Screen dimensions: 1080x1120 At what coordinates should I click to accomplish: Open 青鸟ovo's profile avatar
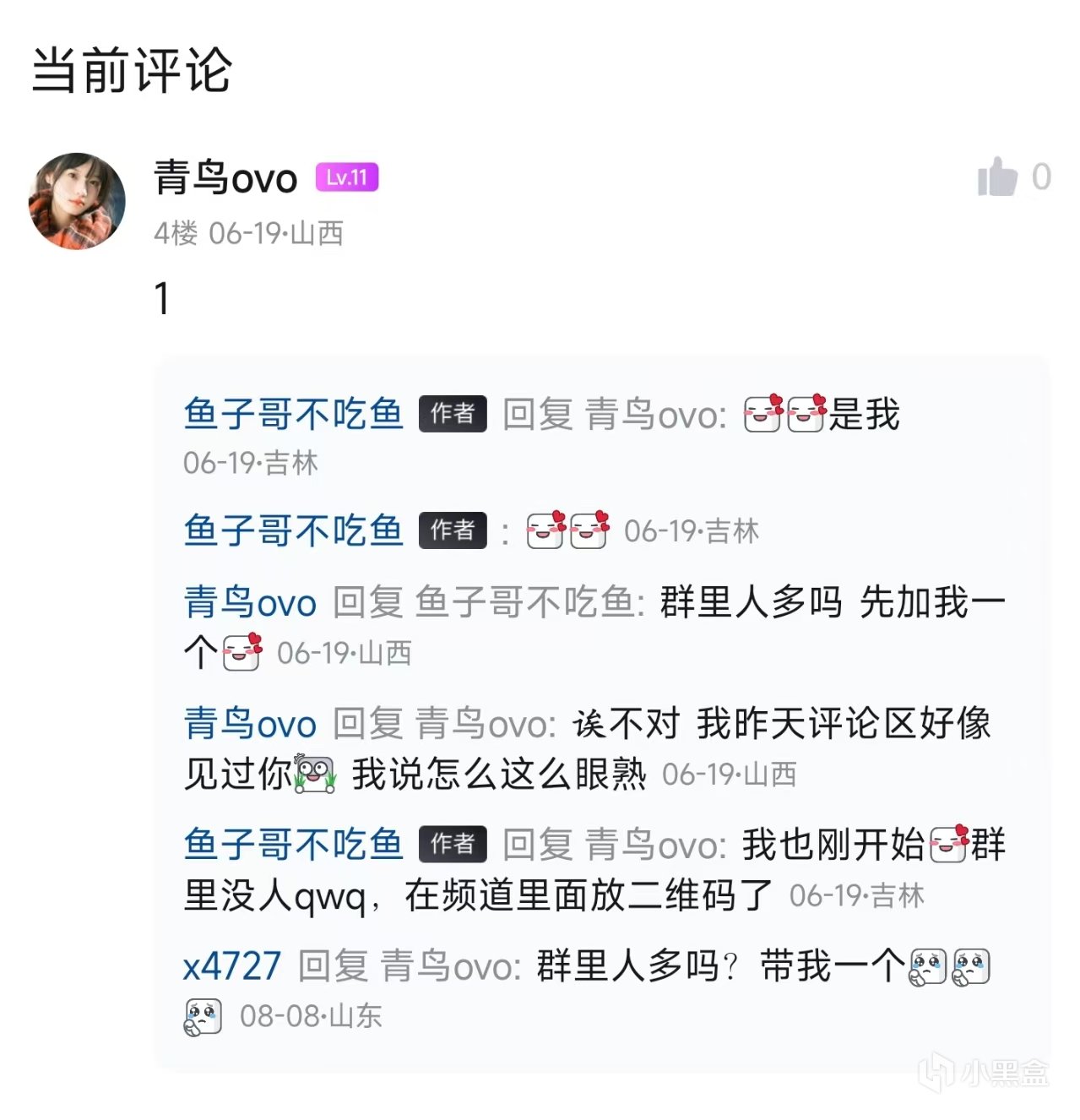77,201
